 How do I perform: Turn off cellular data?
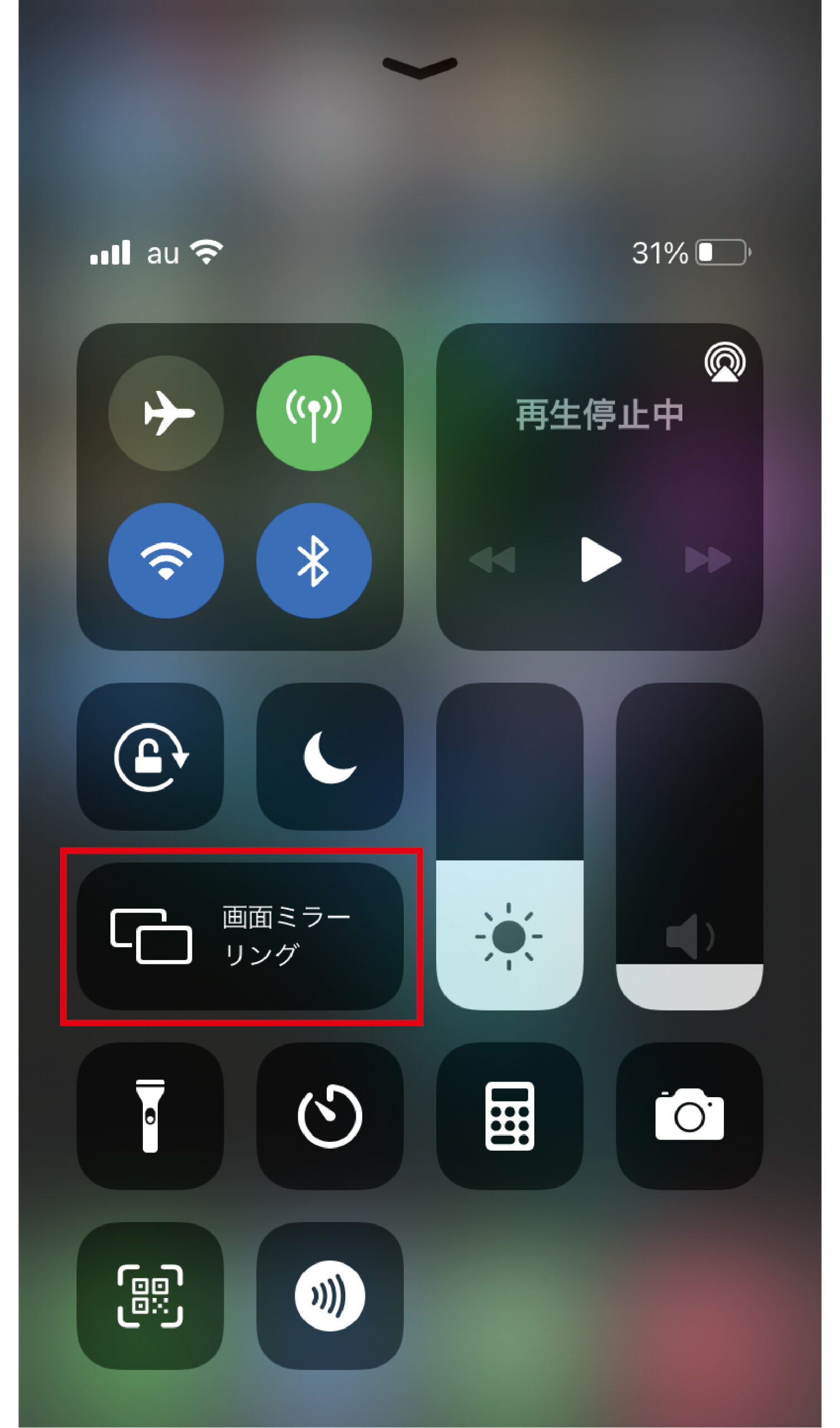(314, 413)
